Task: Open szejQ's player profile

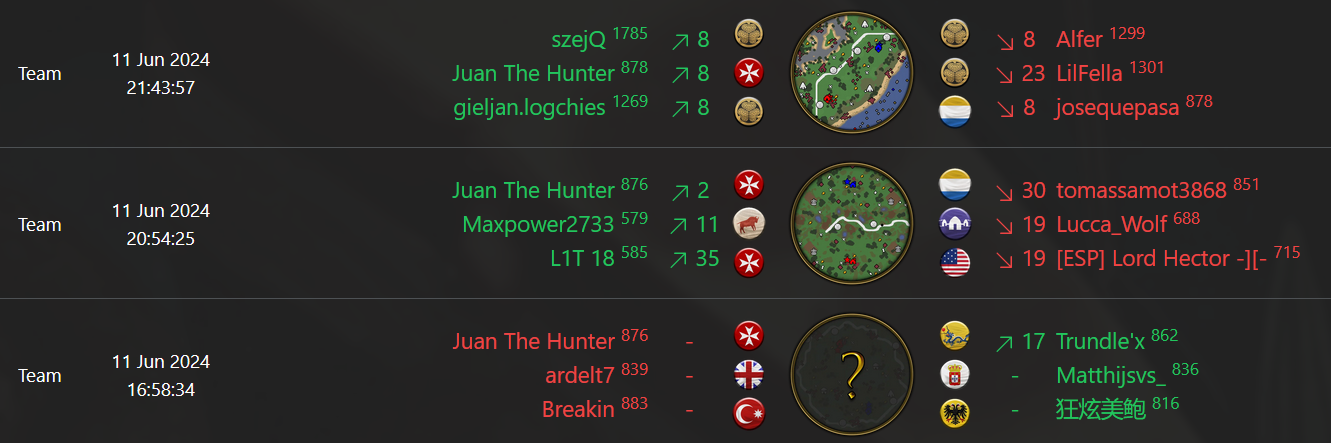Action: 578,40
